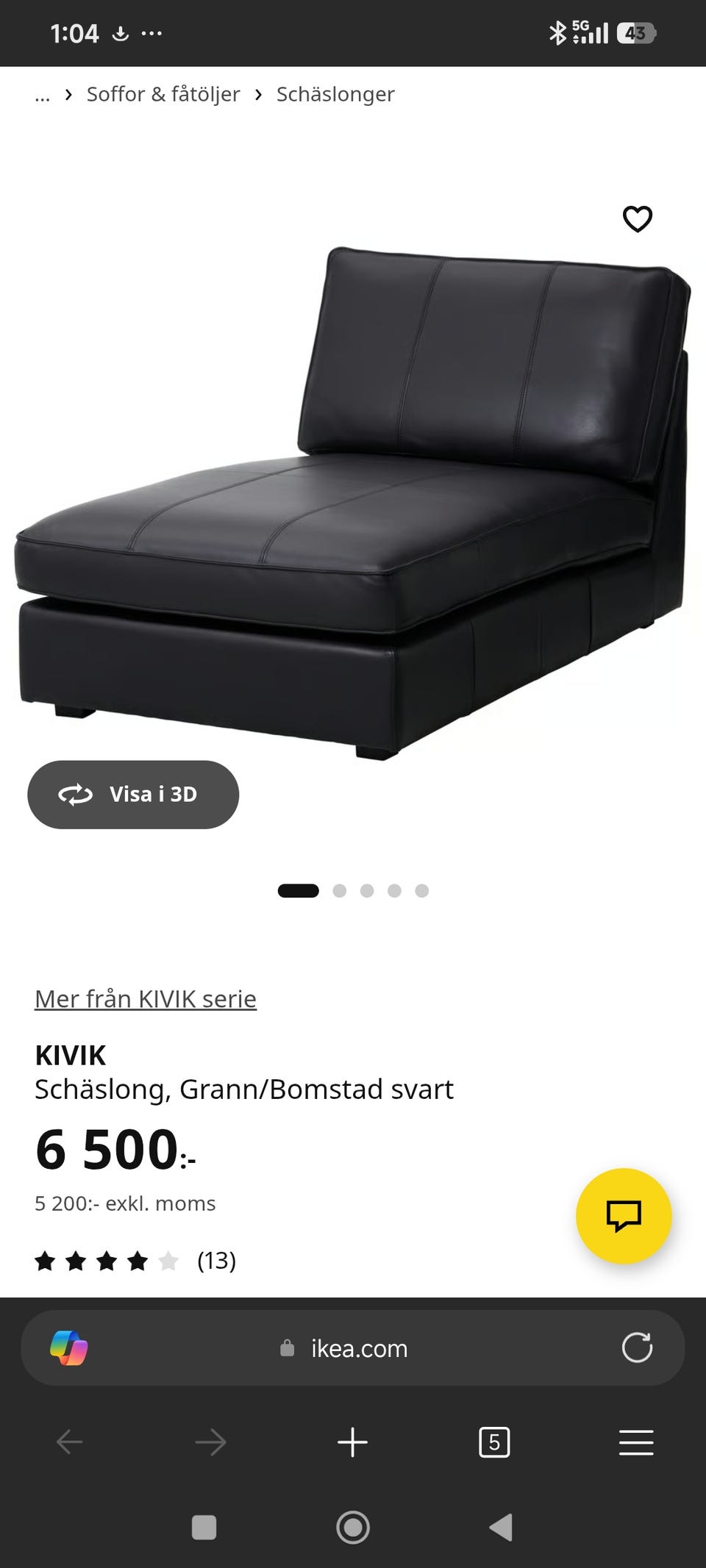Tap the ikea.com address bar
The width and height of the screenshot is (706, 1568).
pos(353,1348)
